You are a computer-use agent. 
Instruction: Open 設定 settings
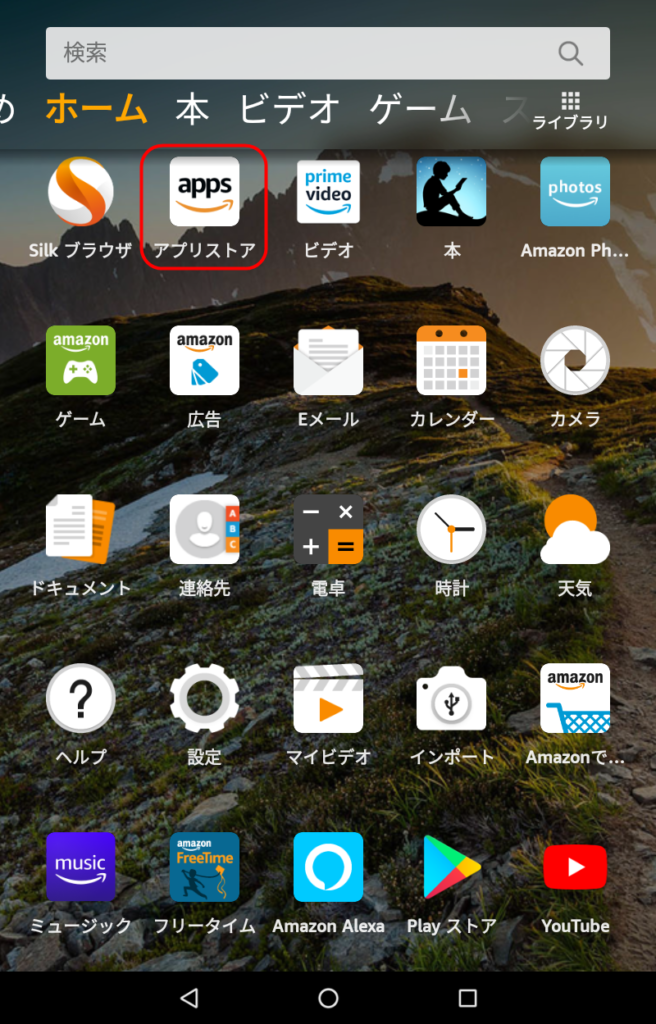point(204,698)
